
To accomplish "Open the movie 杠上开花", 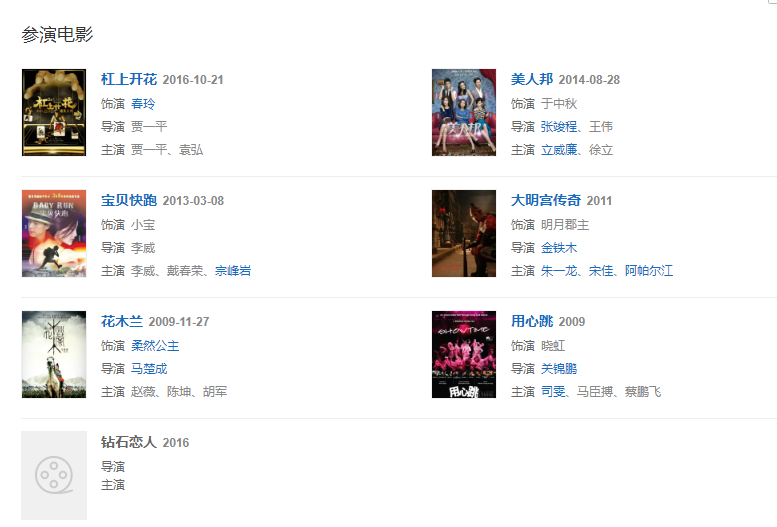I will [x=129, y=80].
